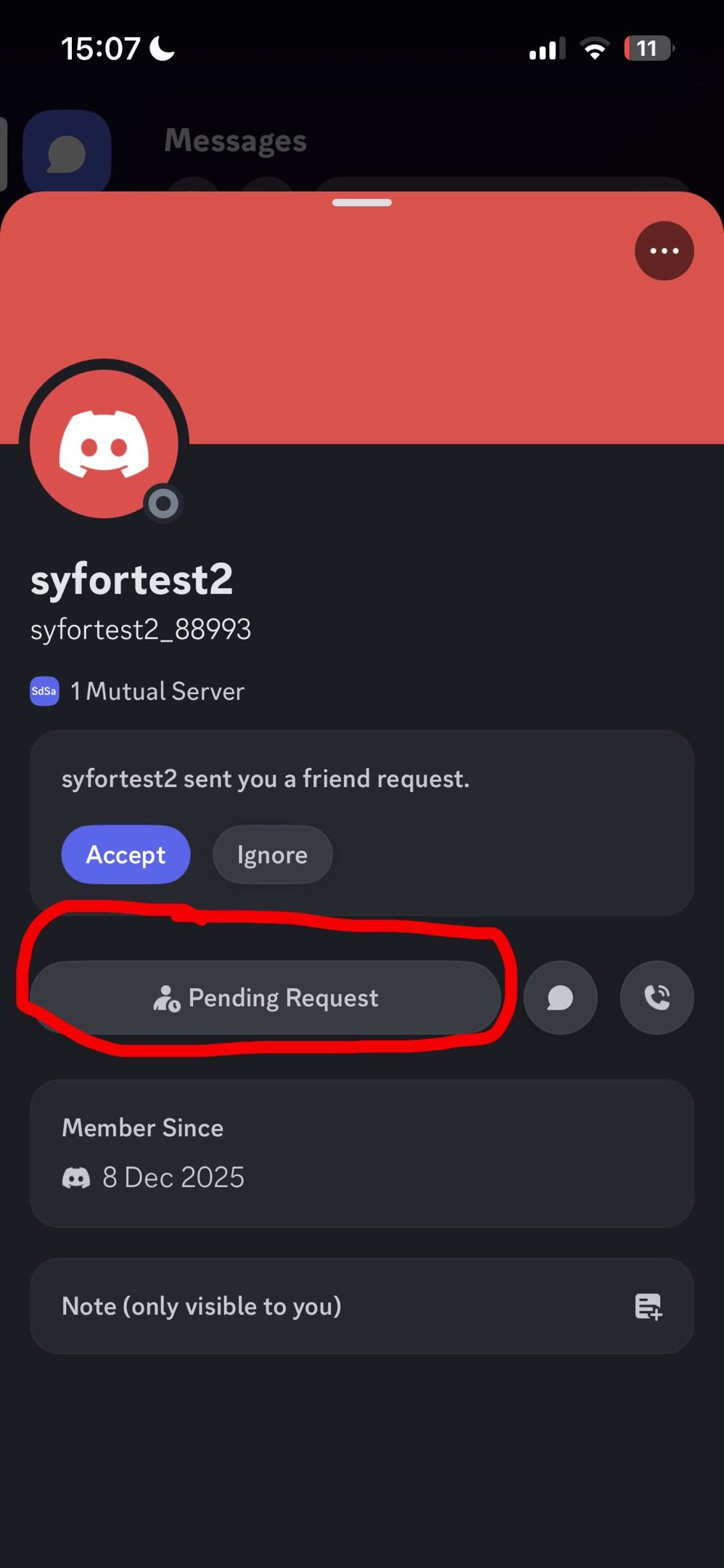Image resolution: width=724 pixels, height=1568 pixels.
Task: Tap the Pending Request button
Action: [266, 997]
